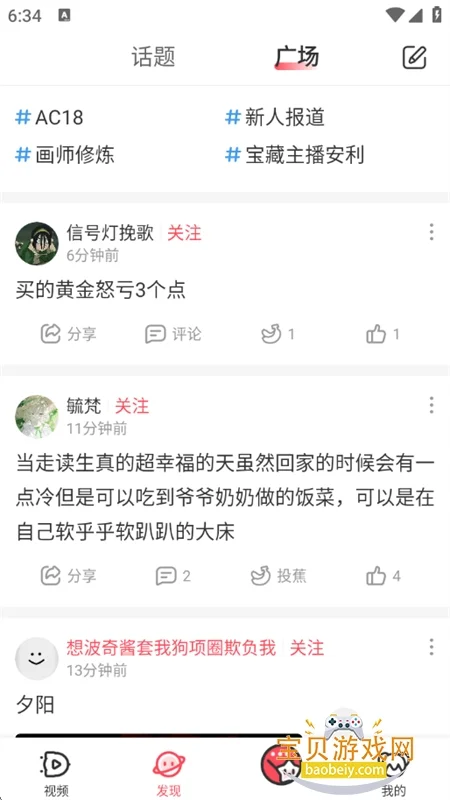Open the #新人报道 topic
This screenshot has width=450, height=800.
(x=275, y=118)
